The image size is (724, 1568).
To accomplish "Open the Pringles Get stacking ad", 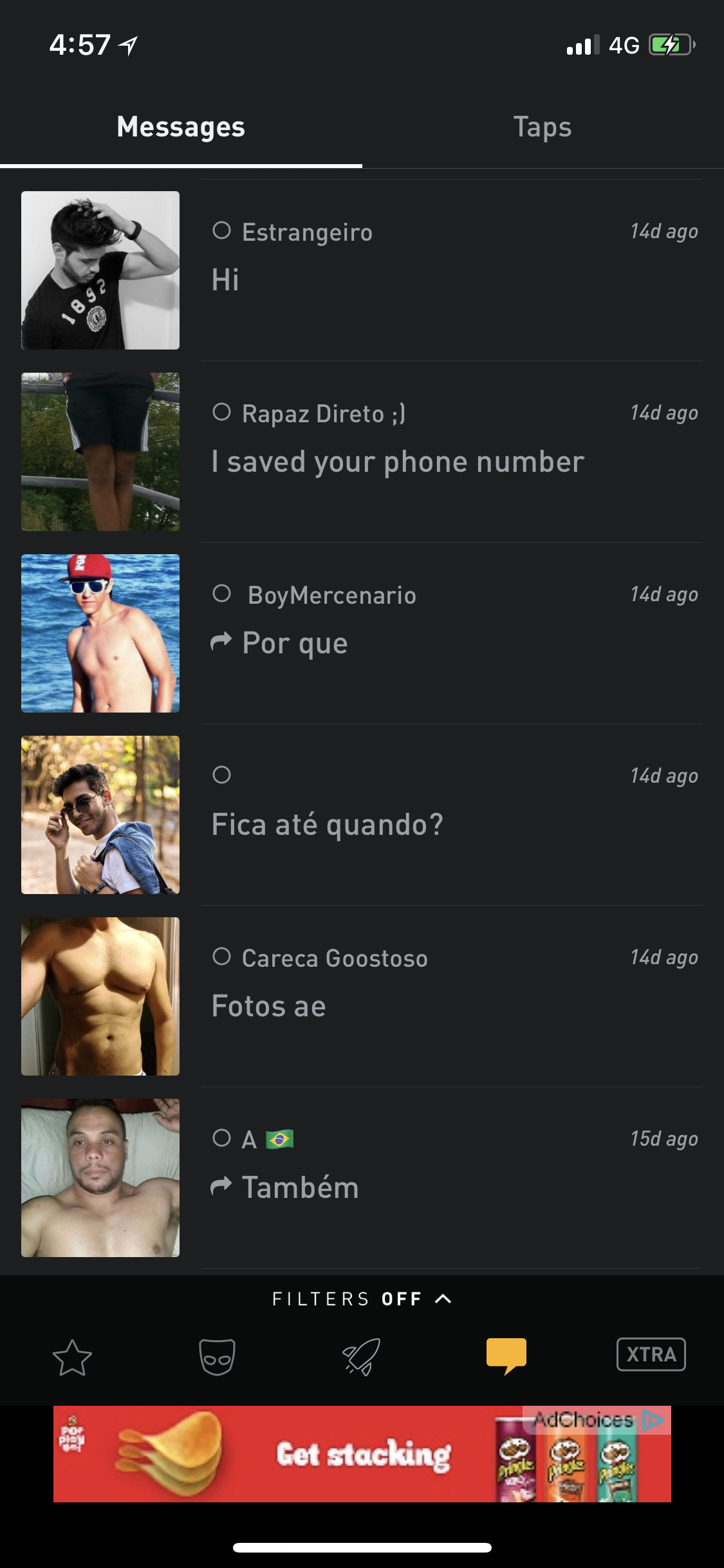I will coord(362,1454).
